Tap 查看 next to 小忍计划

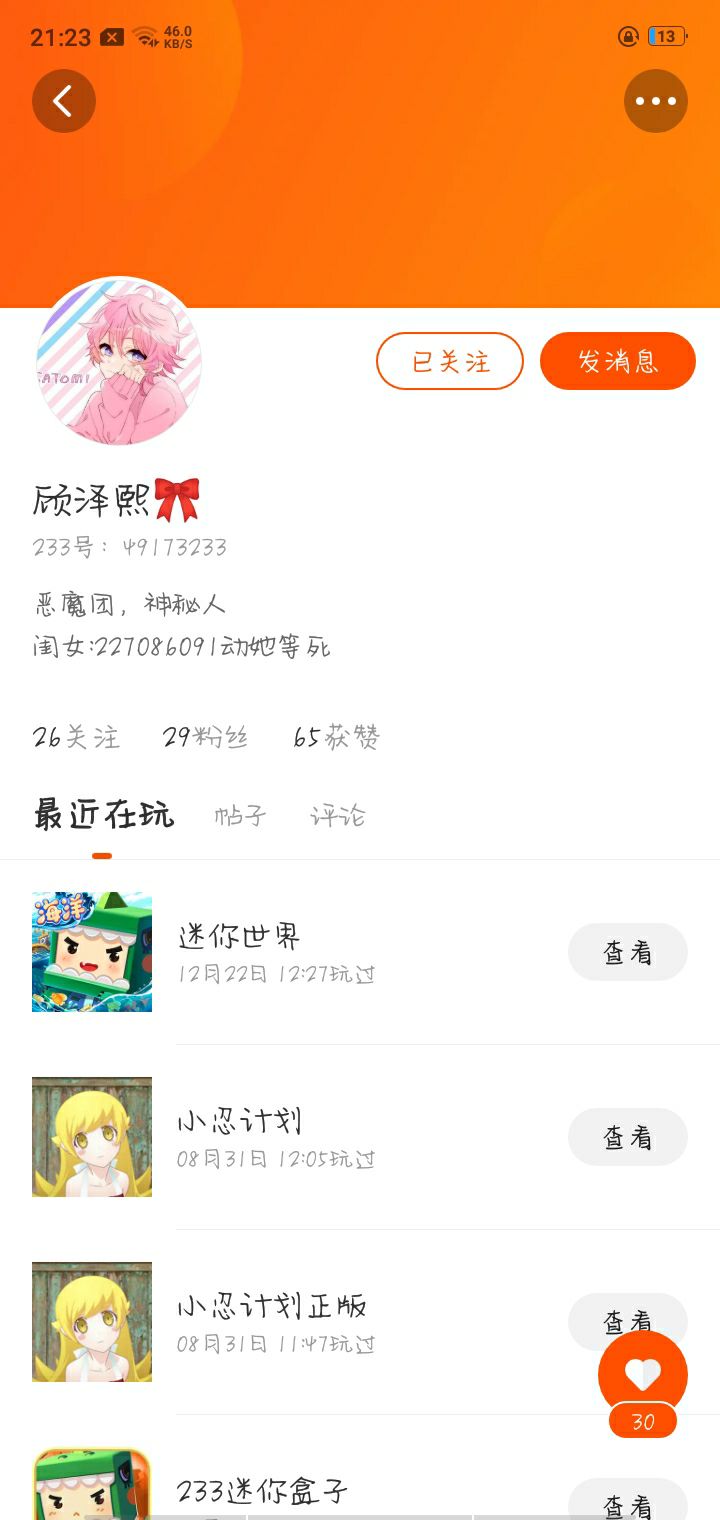pos(628,1137)
